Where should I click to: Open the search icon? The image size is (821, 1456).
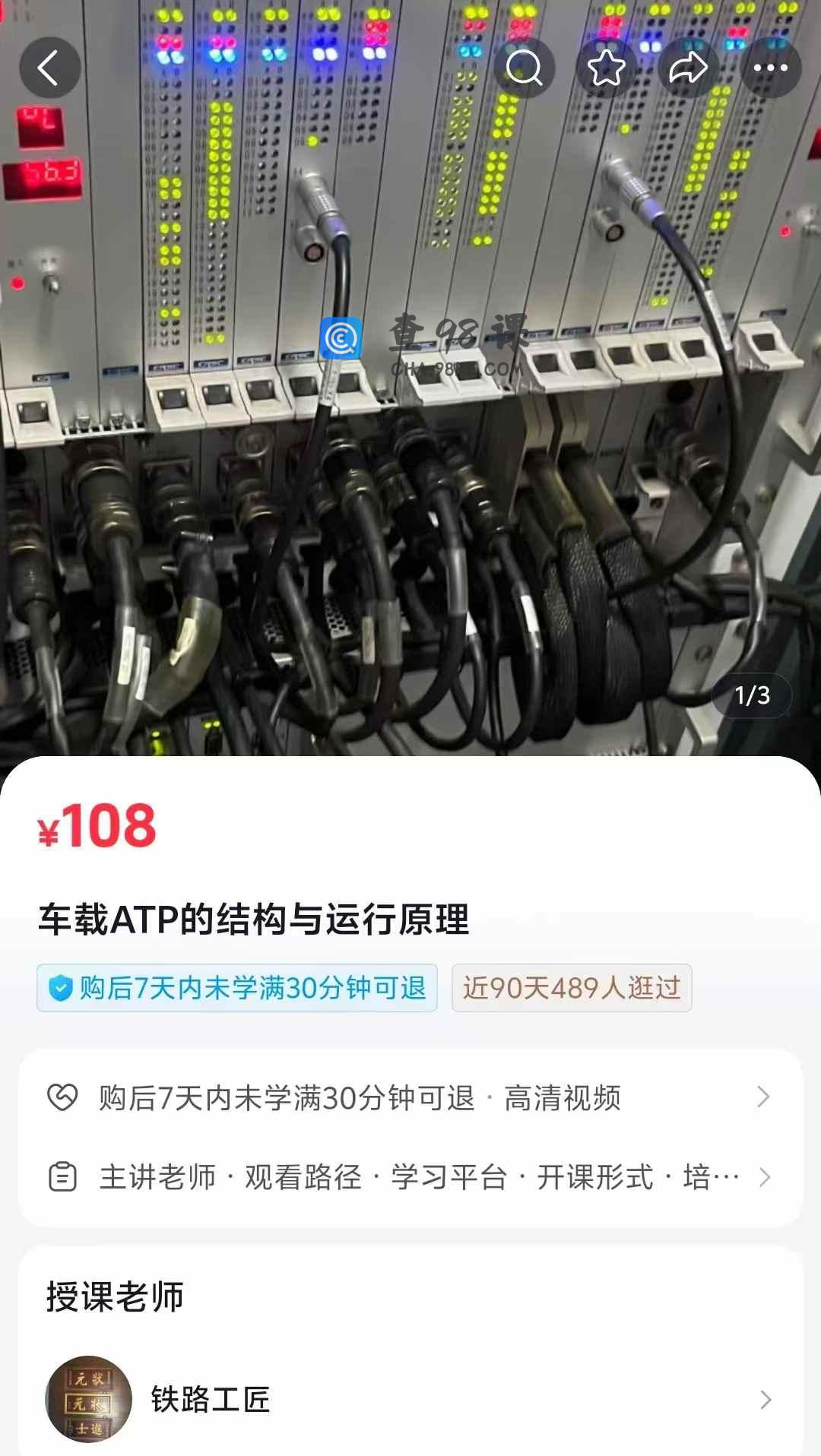(x=524, y=68)
